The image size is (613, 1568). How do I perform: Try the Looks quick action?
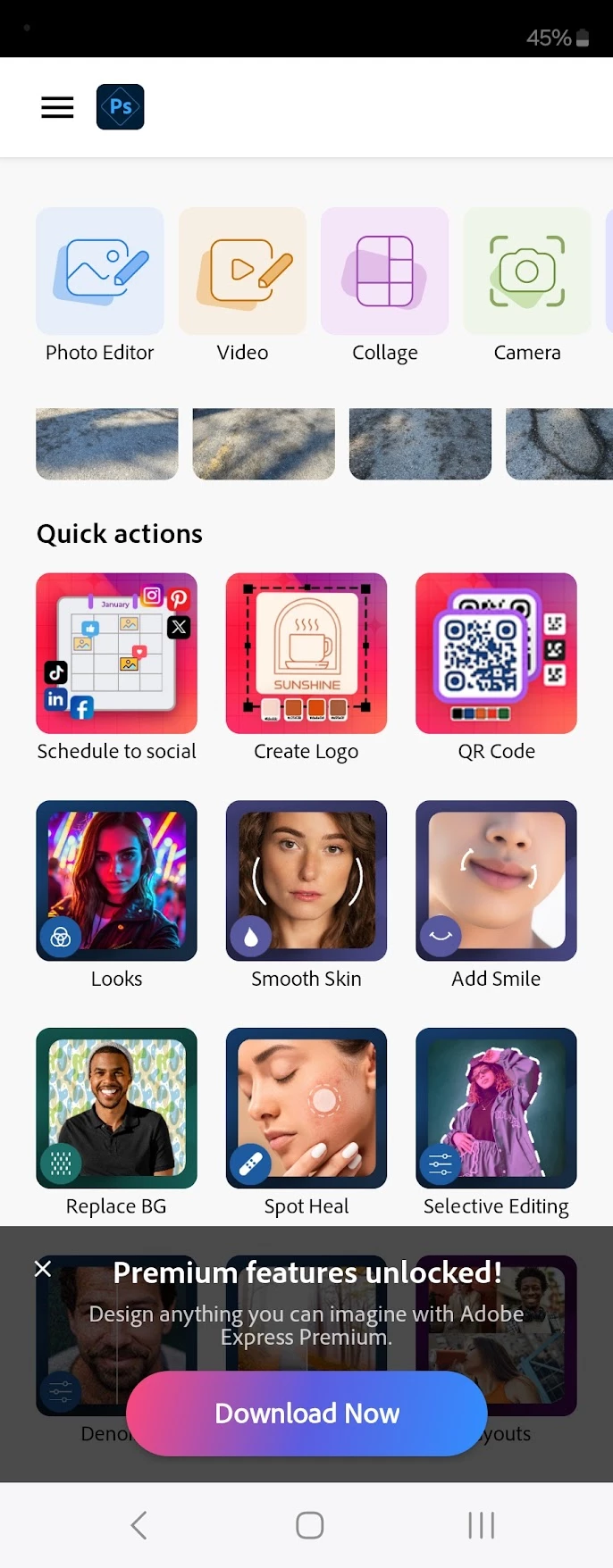(x=116, y=880)
